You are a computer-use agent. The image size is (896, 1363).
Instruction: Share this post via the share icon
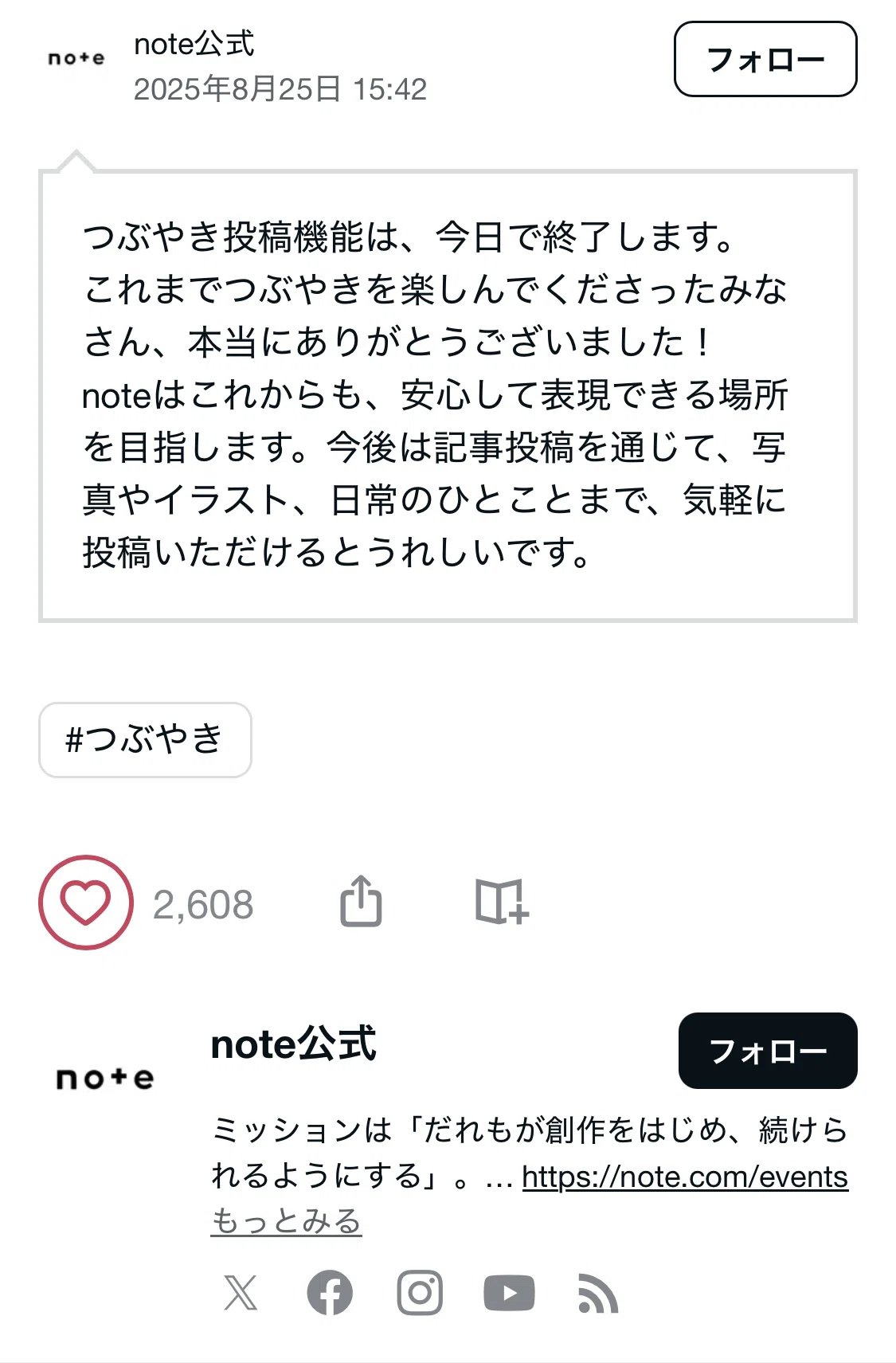point(361,901)
